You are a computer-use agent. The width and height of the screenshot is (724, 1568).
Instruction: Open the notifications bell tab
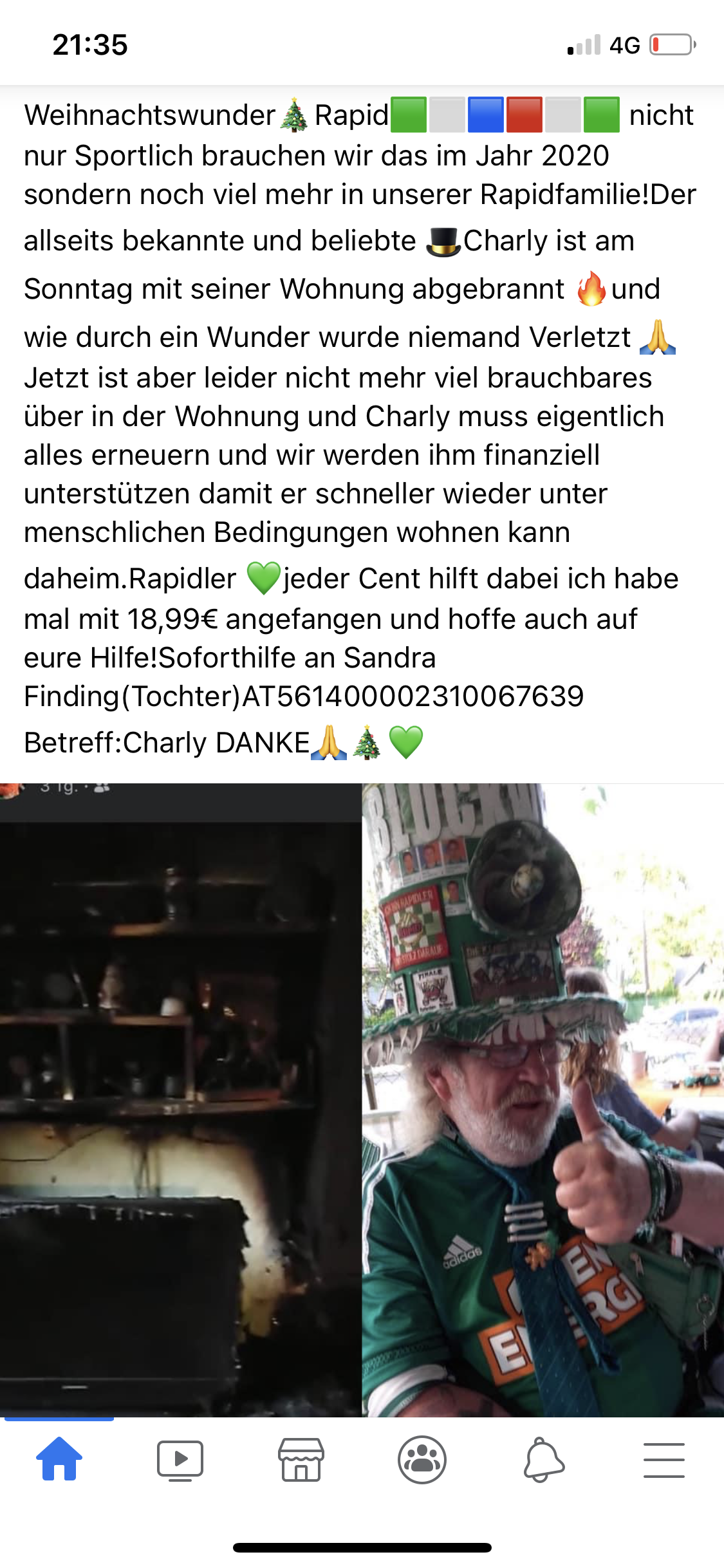(x=544, y=1459)
